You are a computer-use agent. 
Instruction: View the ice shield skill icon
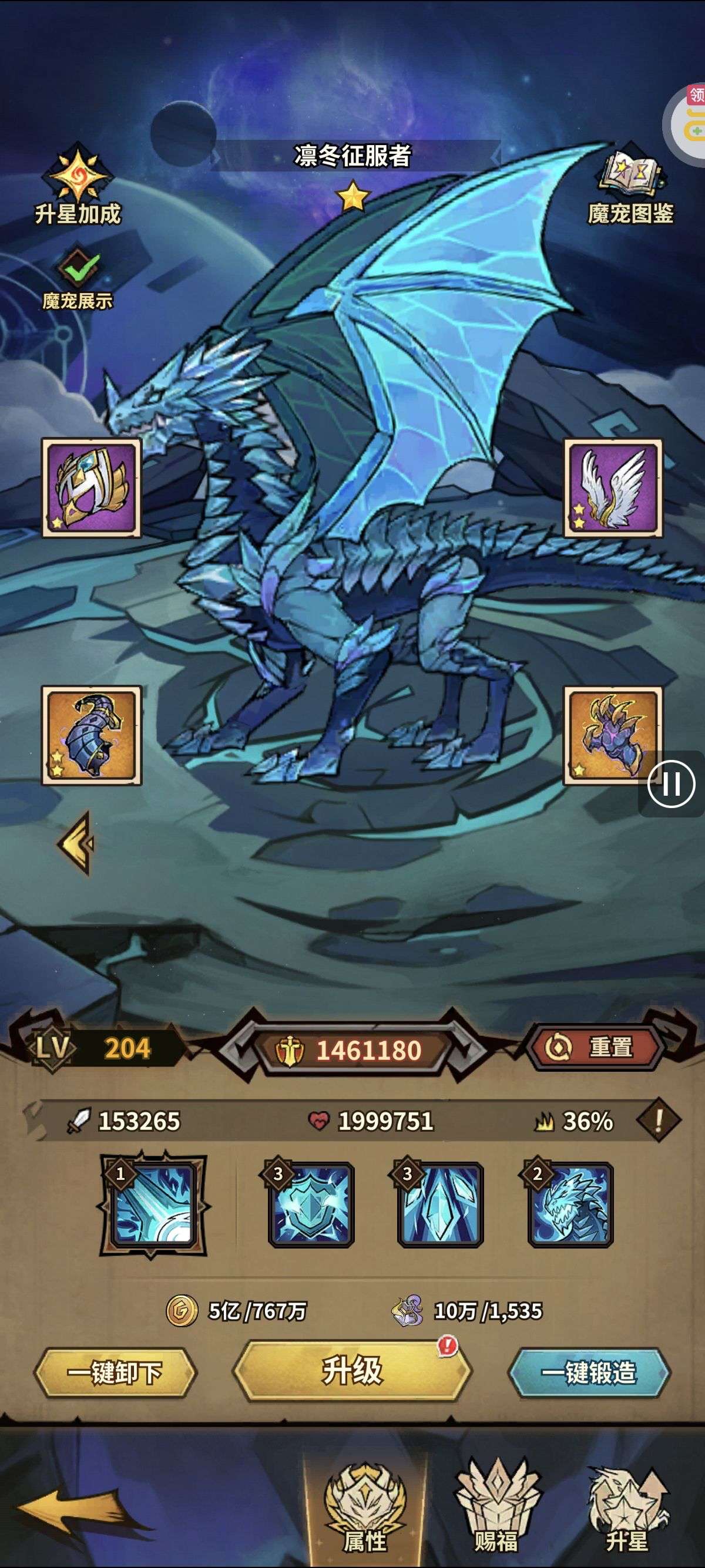pyautogui.click(x=311, y=1204)
